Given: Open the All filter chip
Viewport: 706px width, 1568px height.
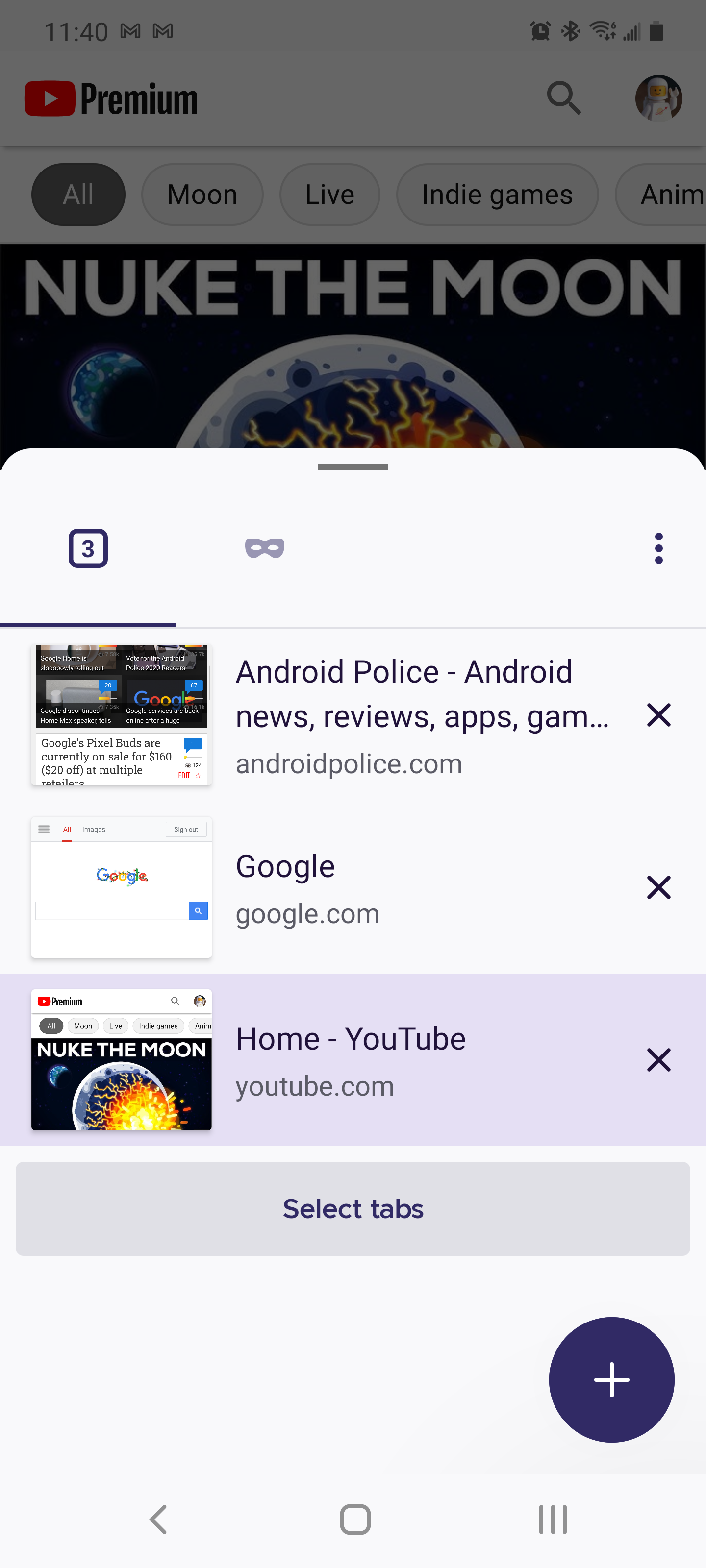Looking at the screenshot, I should tap(78, 194).
